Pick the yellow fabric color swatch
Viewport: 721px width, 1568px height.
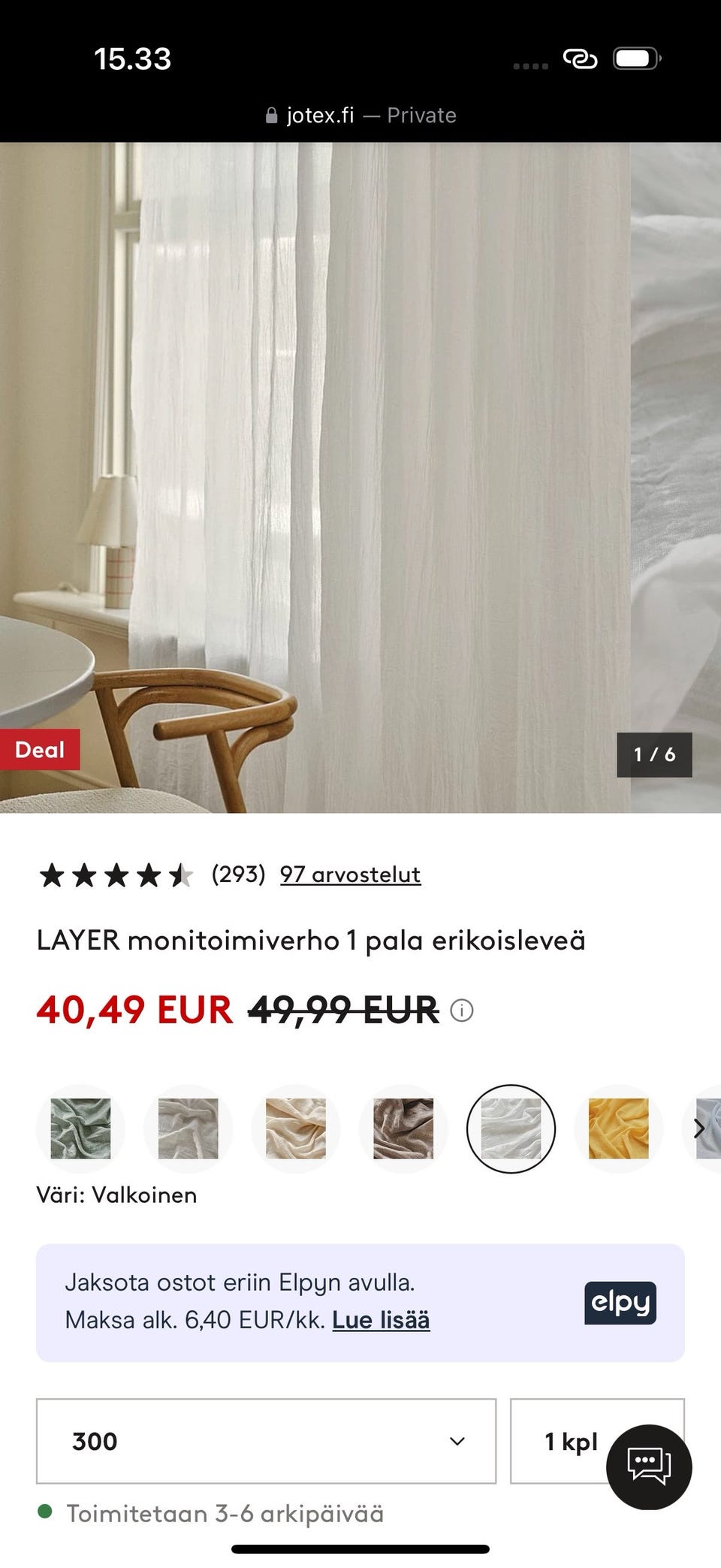tap(618, 1128)
